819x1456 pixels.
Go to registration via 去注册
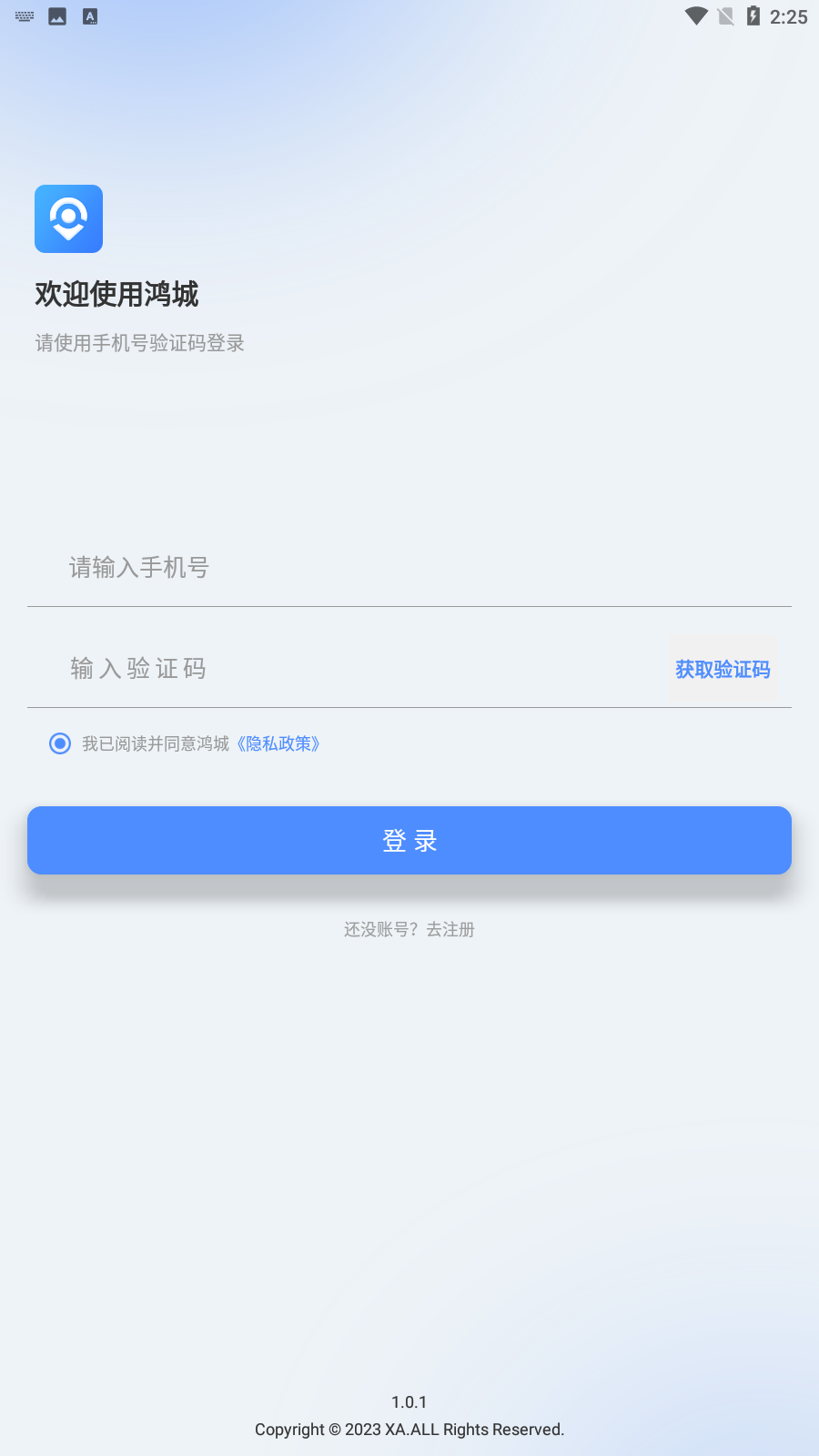coord(450,929)
